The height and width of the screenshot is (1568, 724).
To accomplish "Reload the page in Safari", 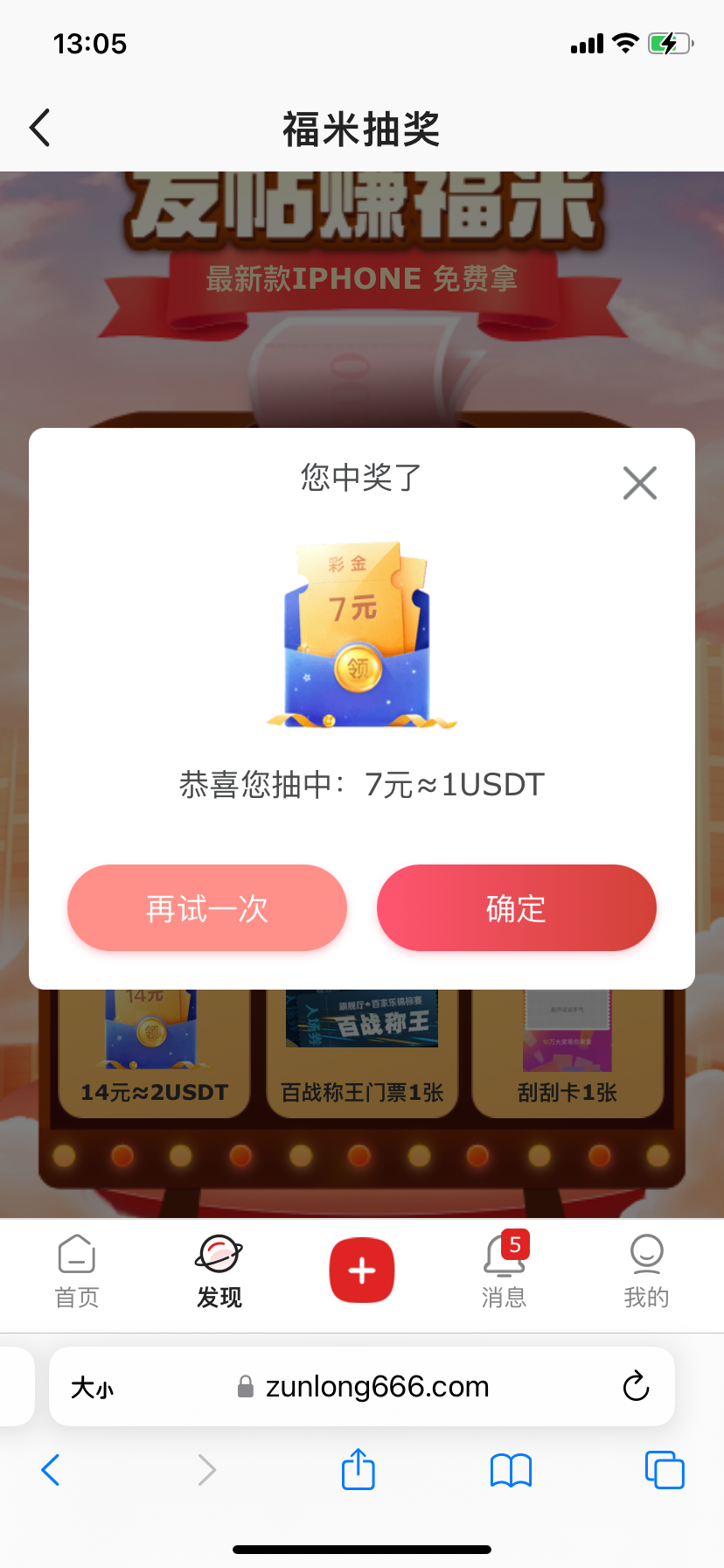I will click(x=636, y=1387).
